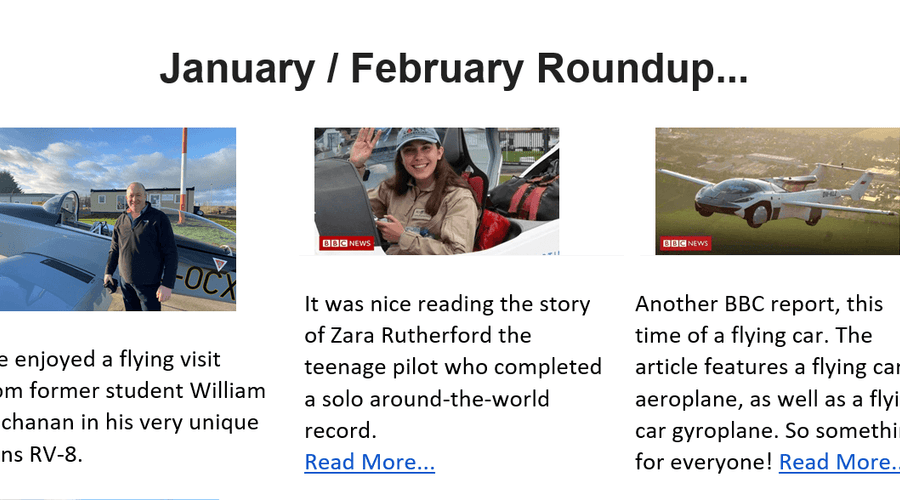Follow Read More link for flying car report
Image resolution: width=900 pixels, height=500 pixels.
click(x=838, y=462)
